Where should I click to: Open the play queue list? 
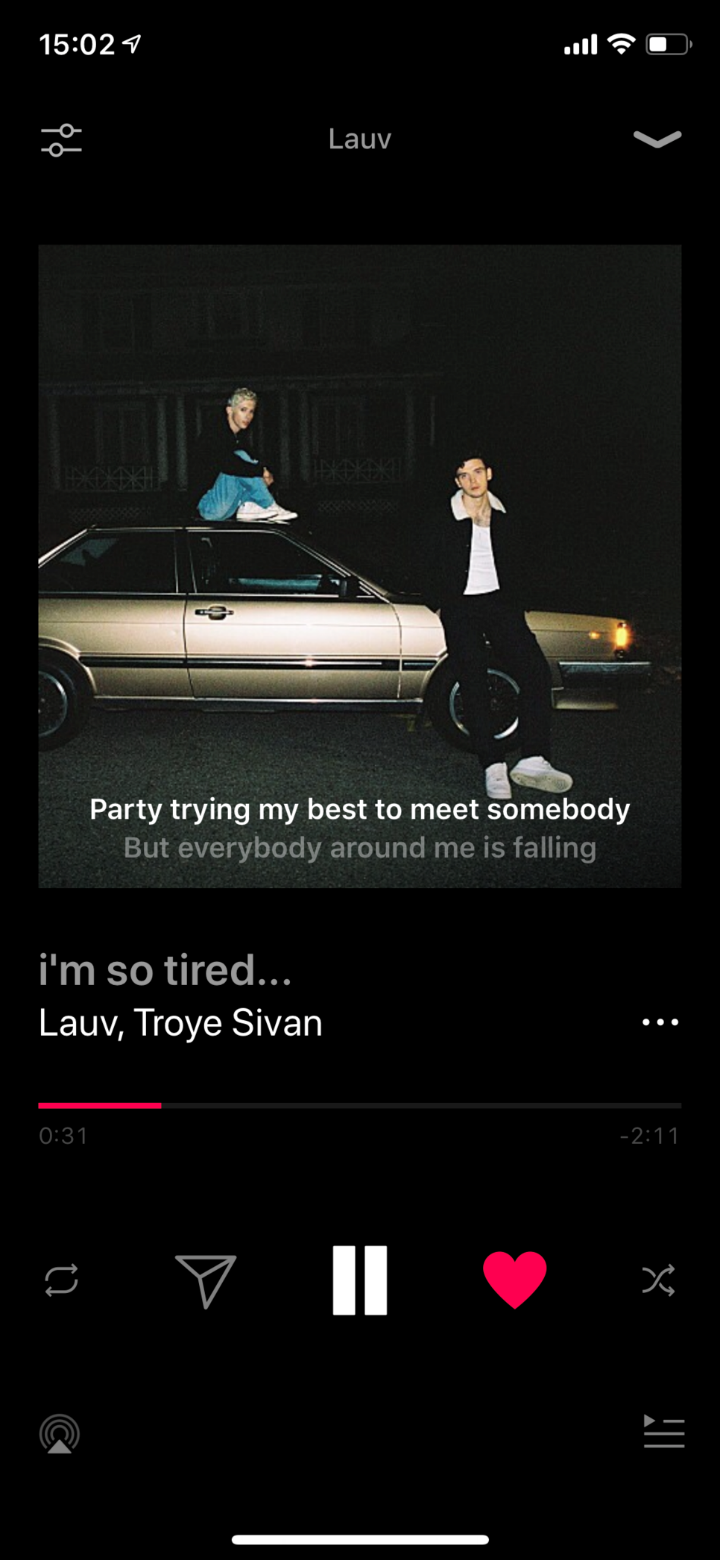pos(663,1432)
